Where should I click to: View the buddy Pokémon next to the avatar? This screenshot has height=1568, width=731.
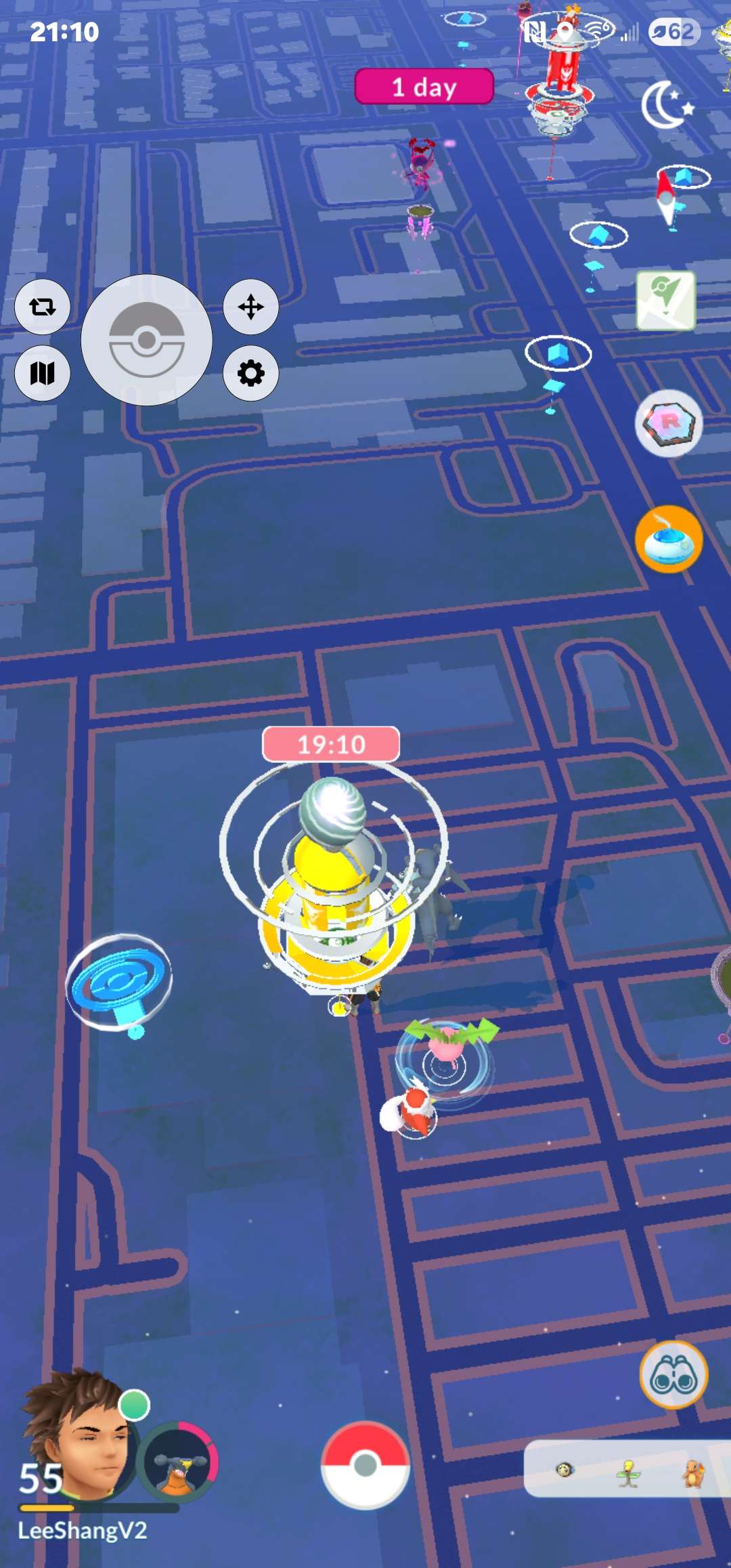coord(178,1464)
